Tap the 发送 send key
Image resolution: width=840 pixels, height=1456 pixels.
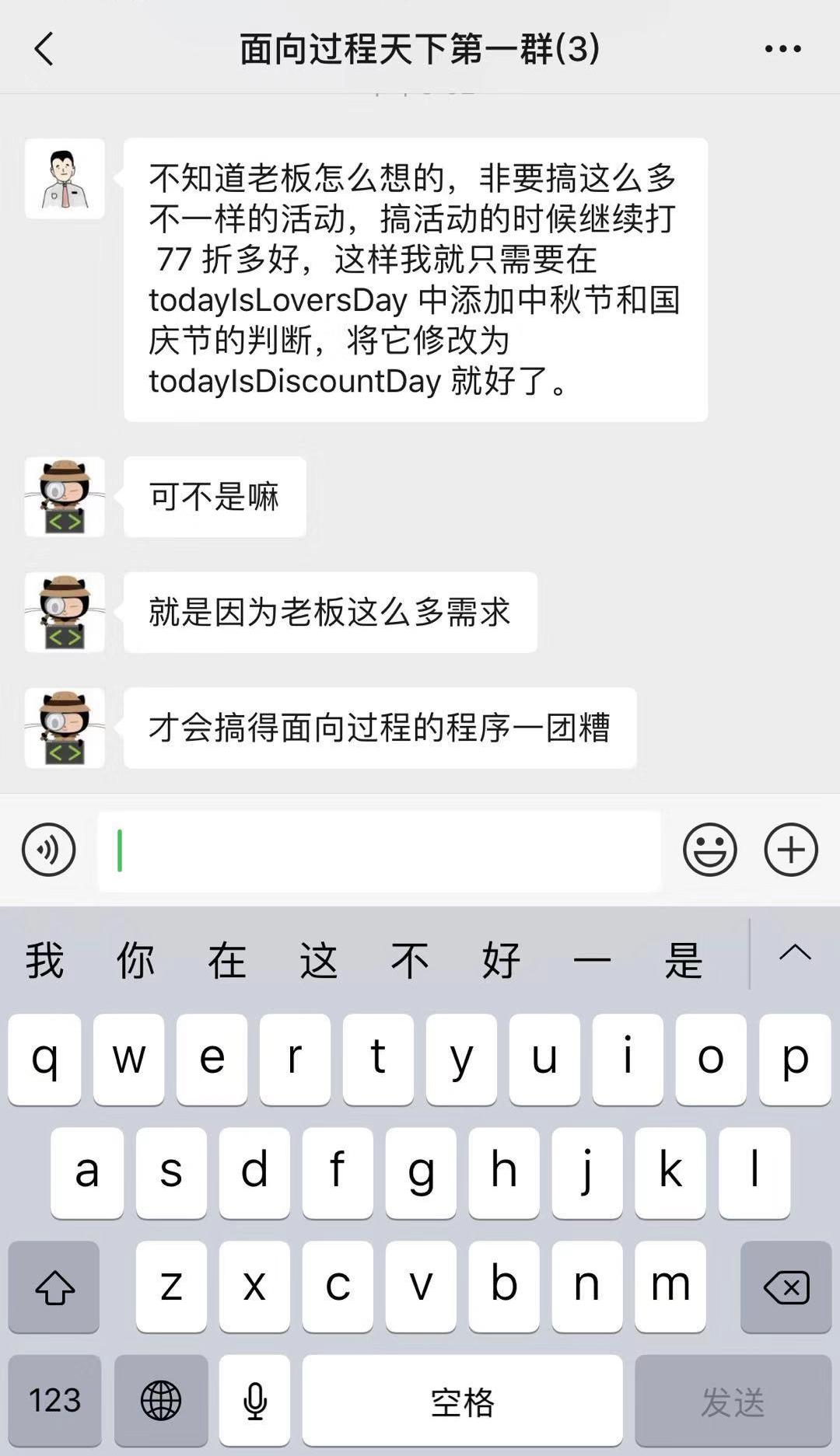733,1400
